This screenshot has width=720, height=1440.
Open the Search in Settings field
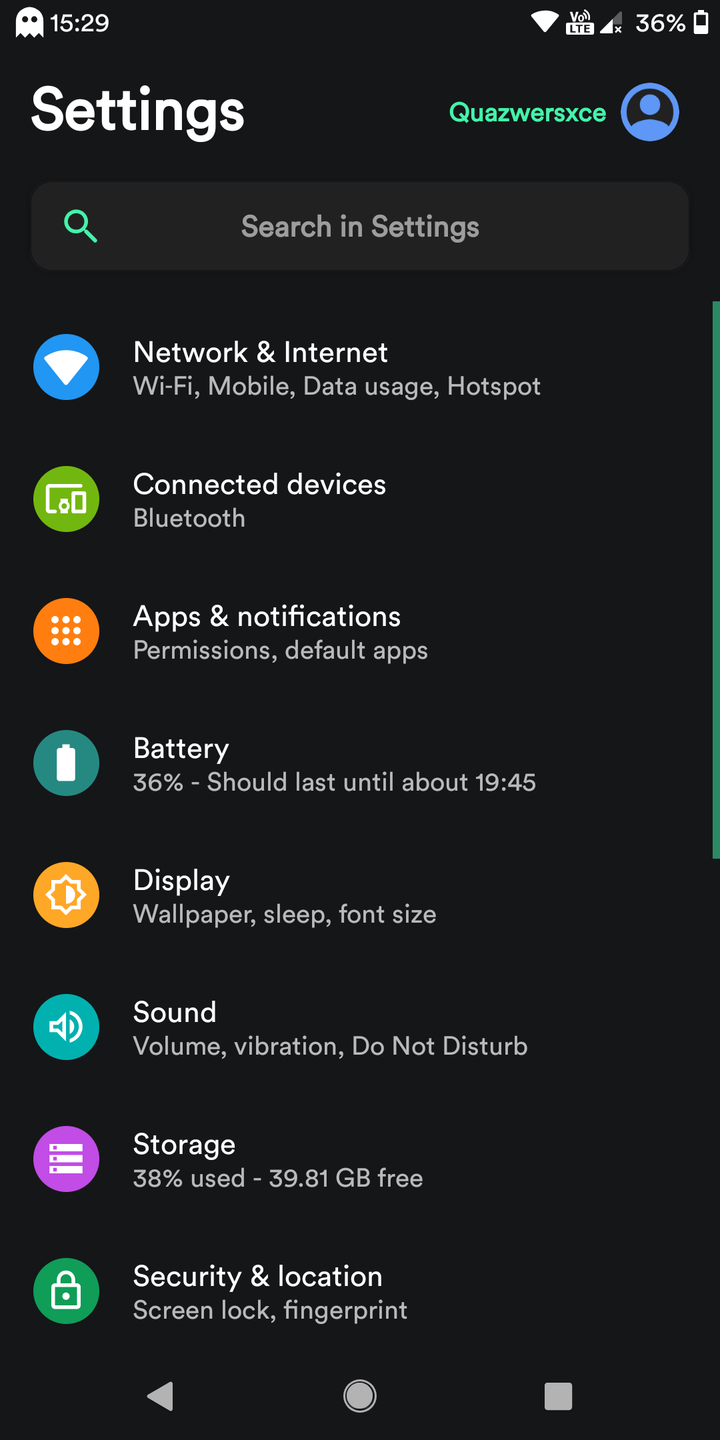click(x=360, y=227)
